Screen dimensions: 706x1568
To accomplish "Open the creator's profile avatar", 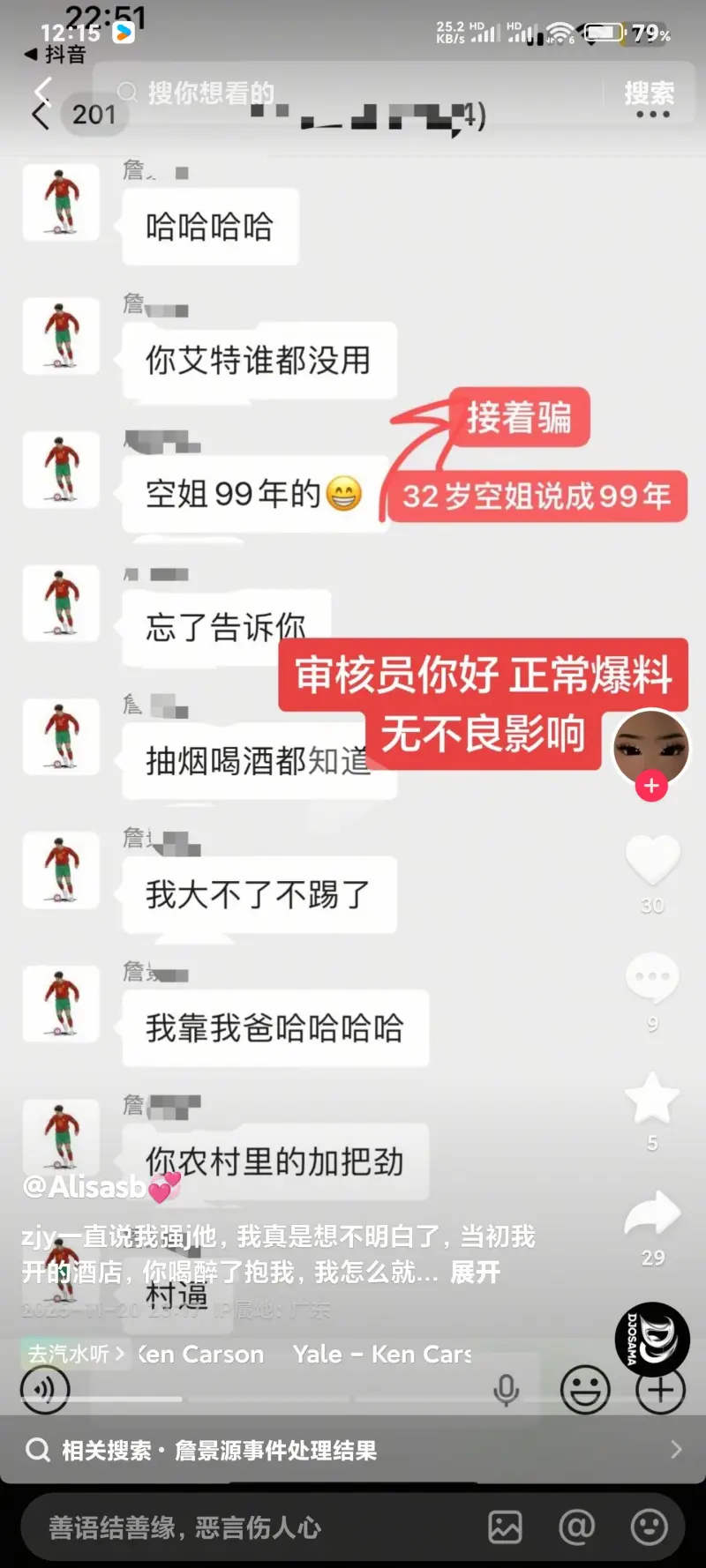I will 651,748.
